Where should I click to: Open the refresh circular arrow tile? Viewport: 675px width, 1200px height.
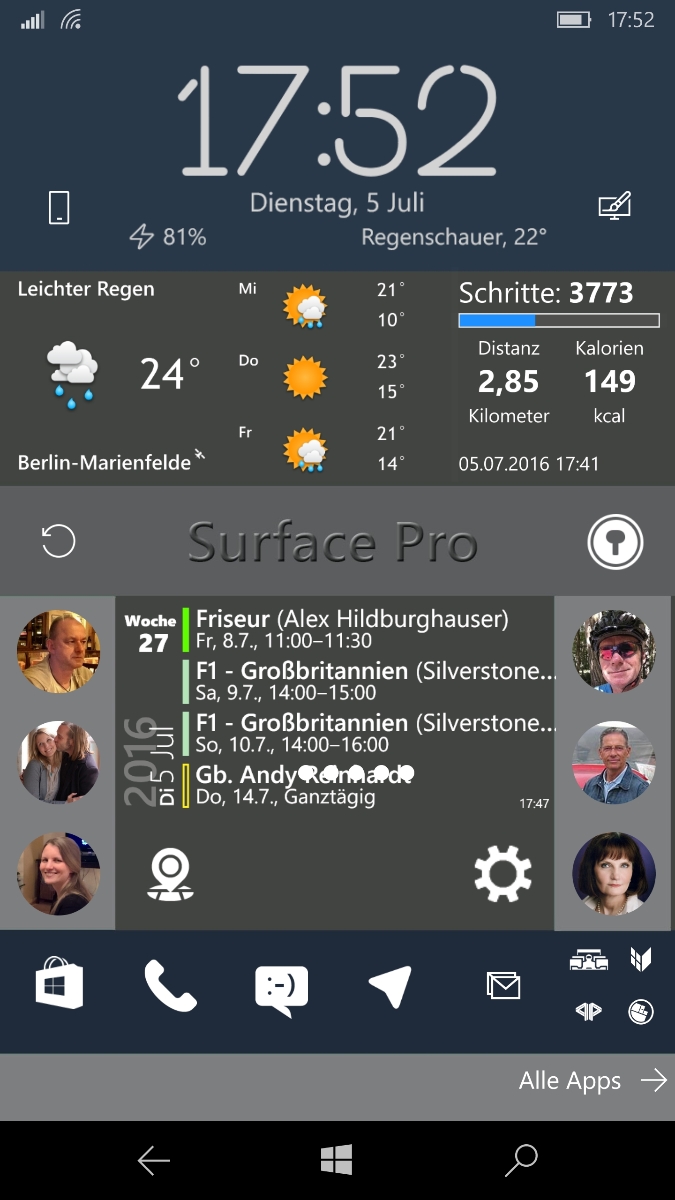58,541
